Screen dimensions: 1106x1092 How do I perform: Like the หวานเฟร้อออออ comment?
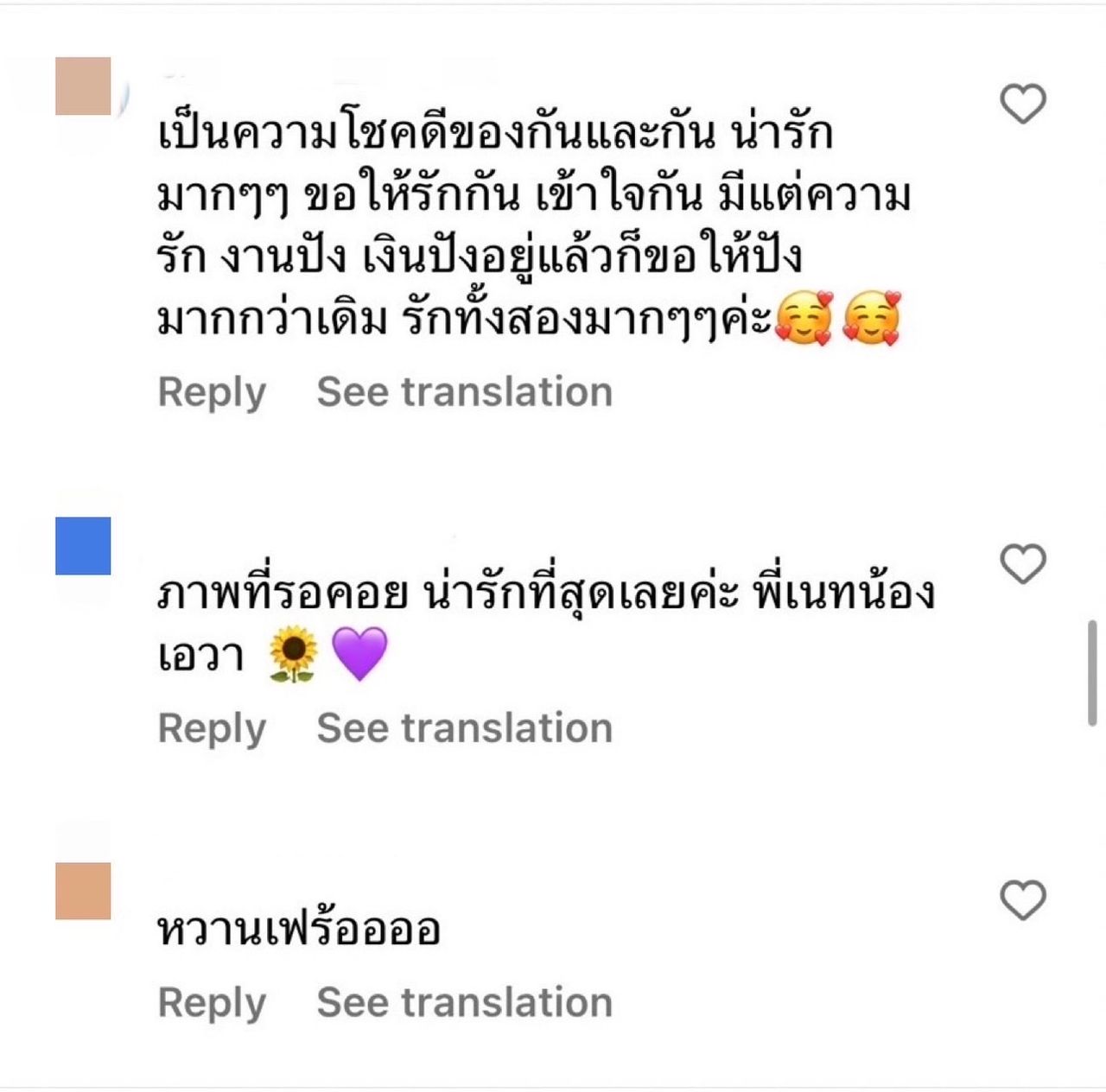1023,900
